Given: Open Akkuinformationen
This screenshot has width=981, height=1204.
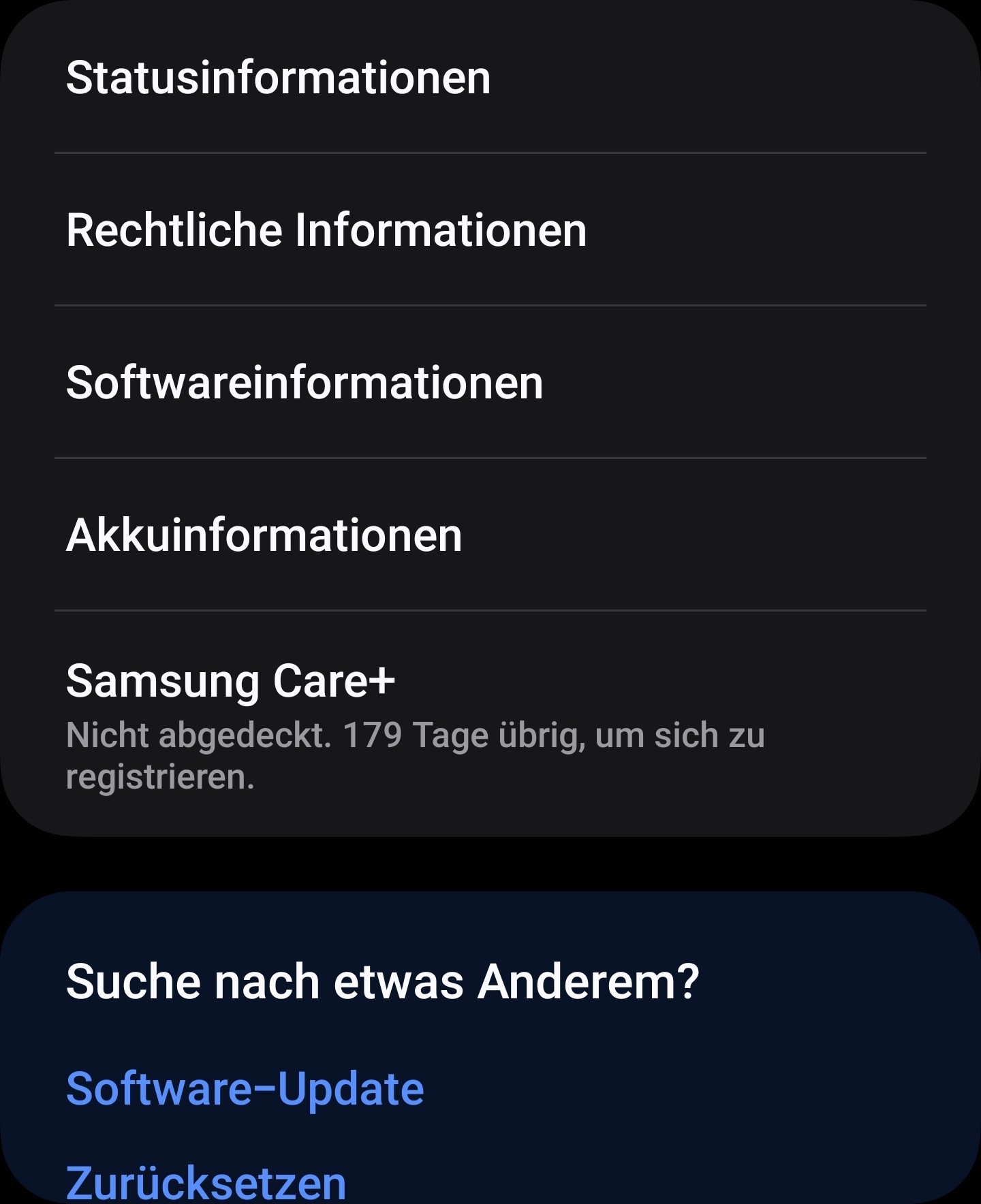Looking at the screenshot, I should point(264,535).
